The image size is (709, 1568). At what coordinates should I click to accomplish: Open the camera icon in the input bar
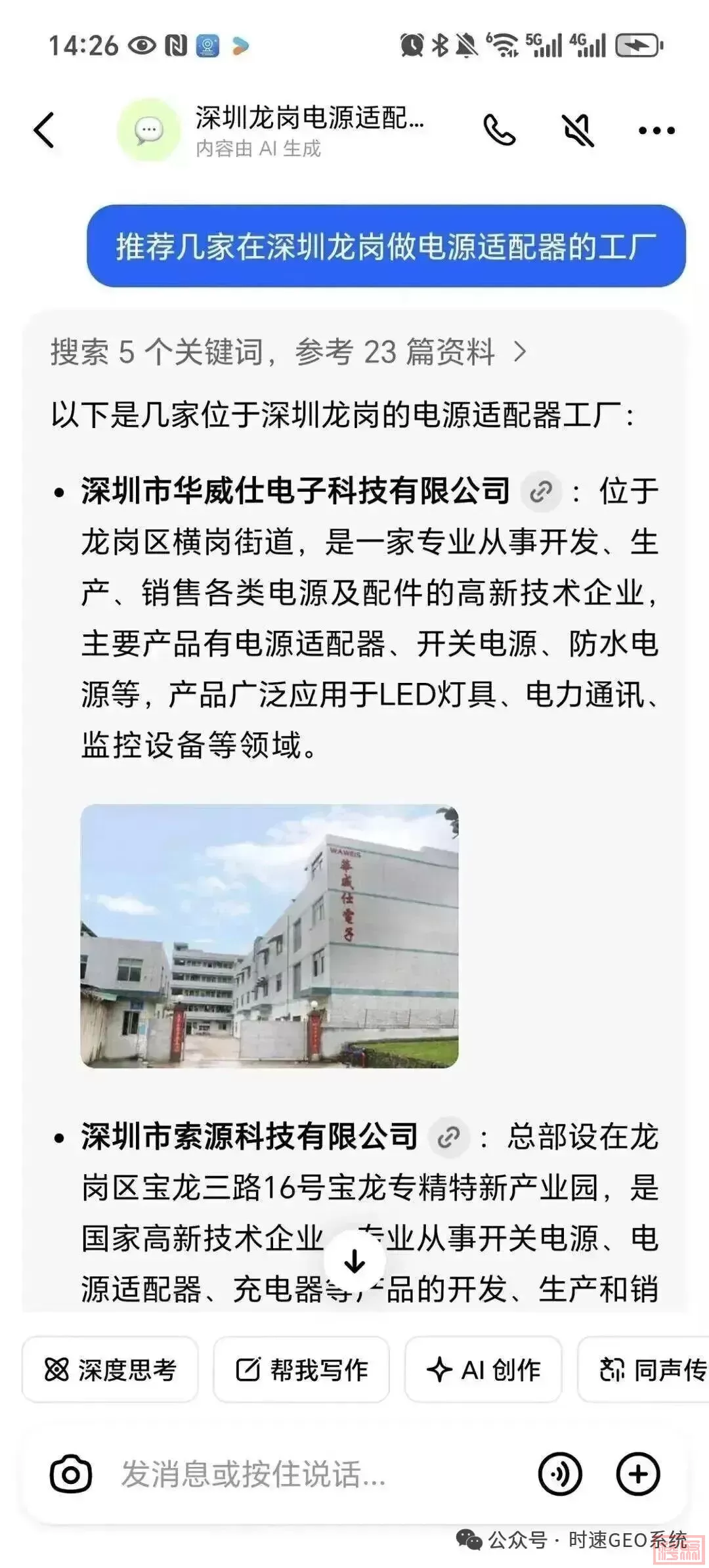click(71, 1474)
